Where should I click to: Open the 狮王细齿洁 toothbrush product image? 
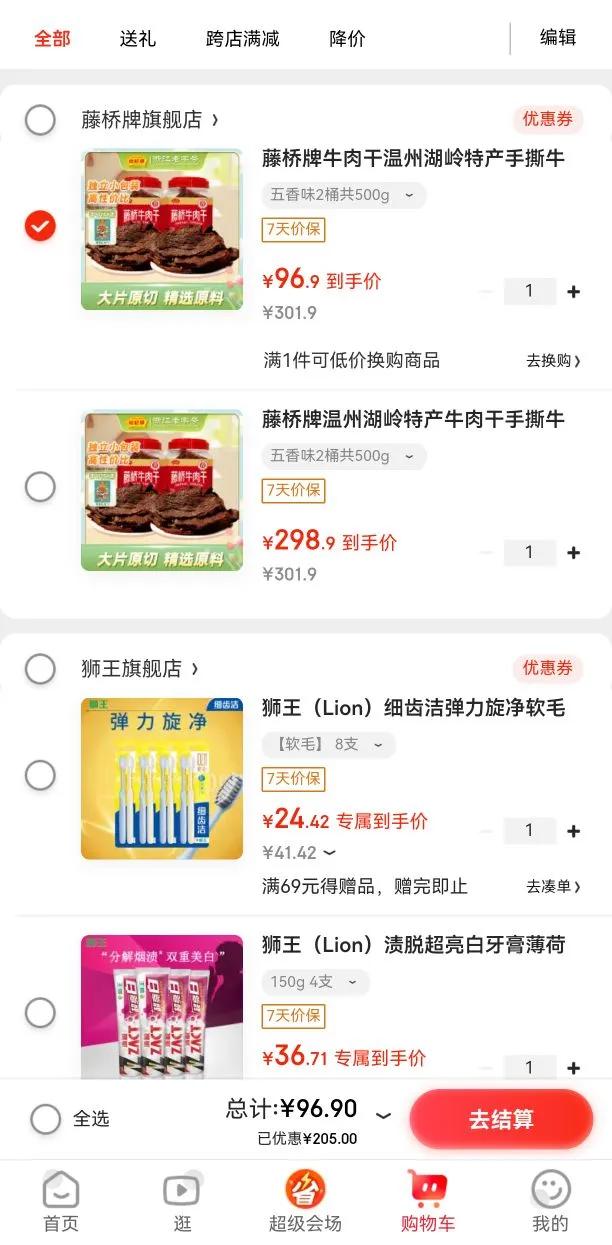[162, 778]
